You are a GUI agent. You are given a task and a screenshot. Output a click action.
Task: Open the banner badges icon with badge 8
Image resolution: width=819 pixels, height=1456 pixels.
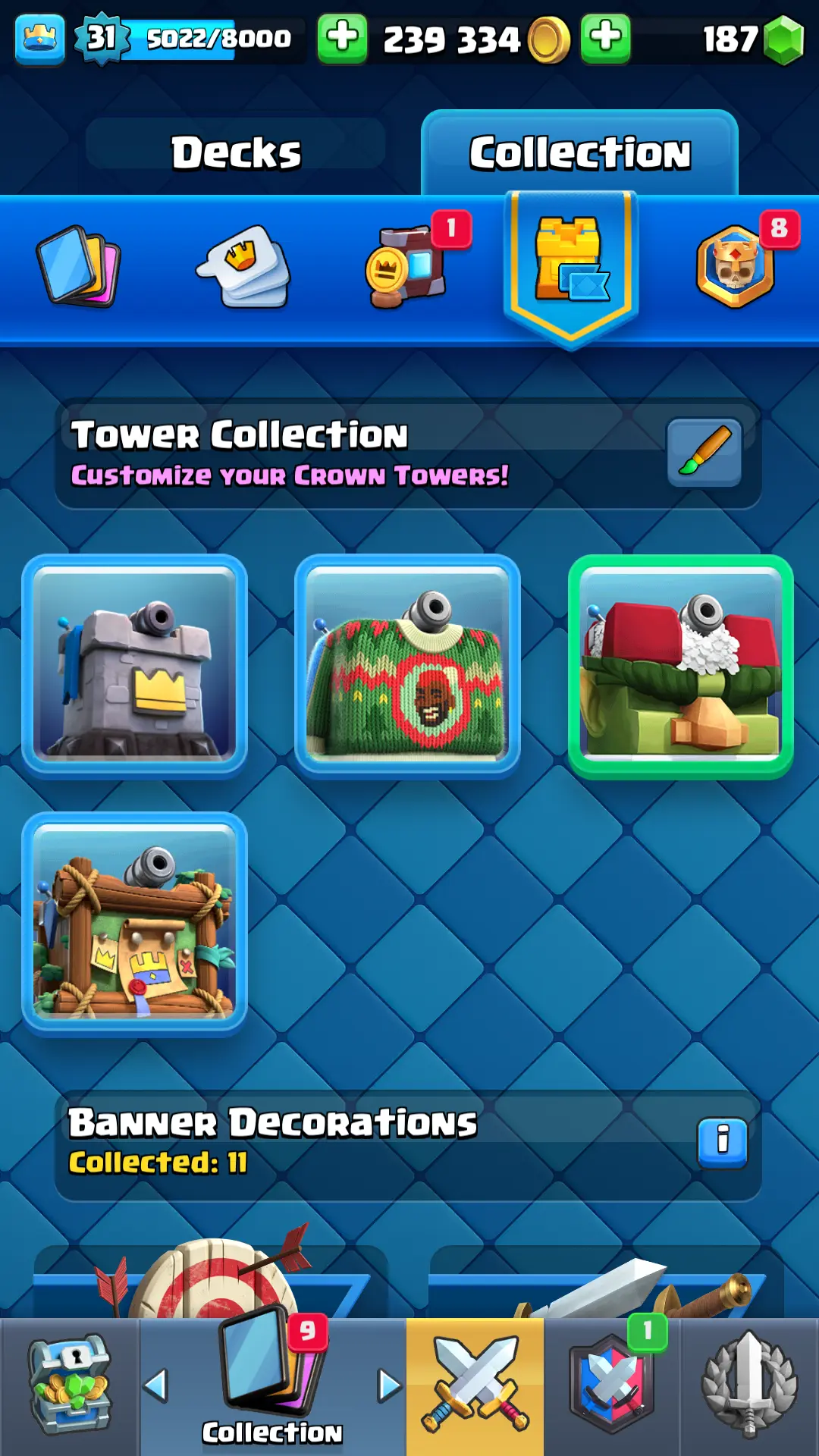point(736,266)
